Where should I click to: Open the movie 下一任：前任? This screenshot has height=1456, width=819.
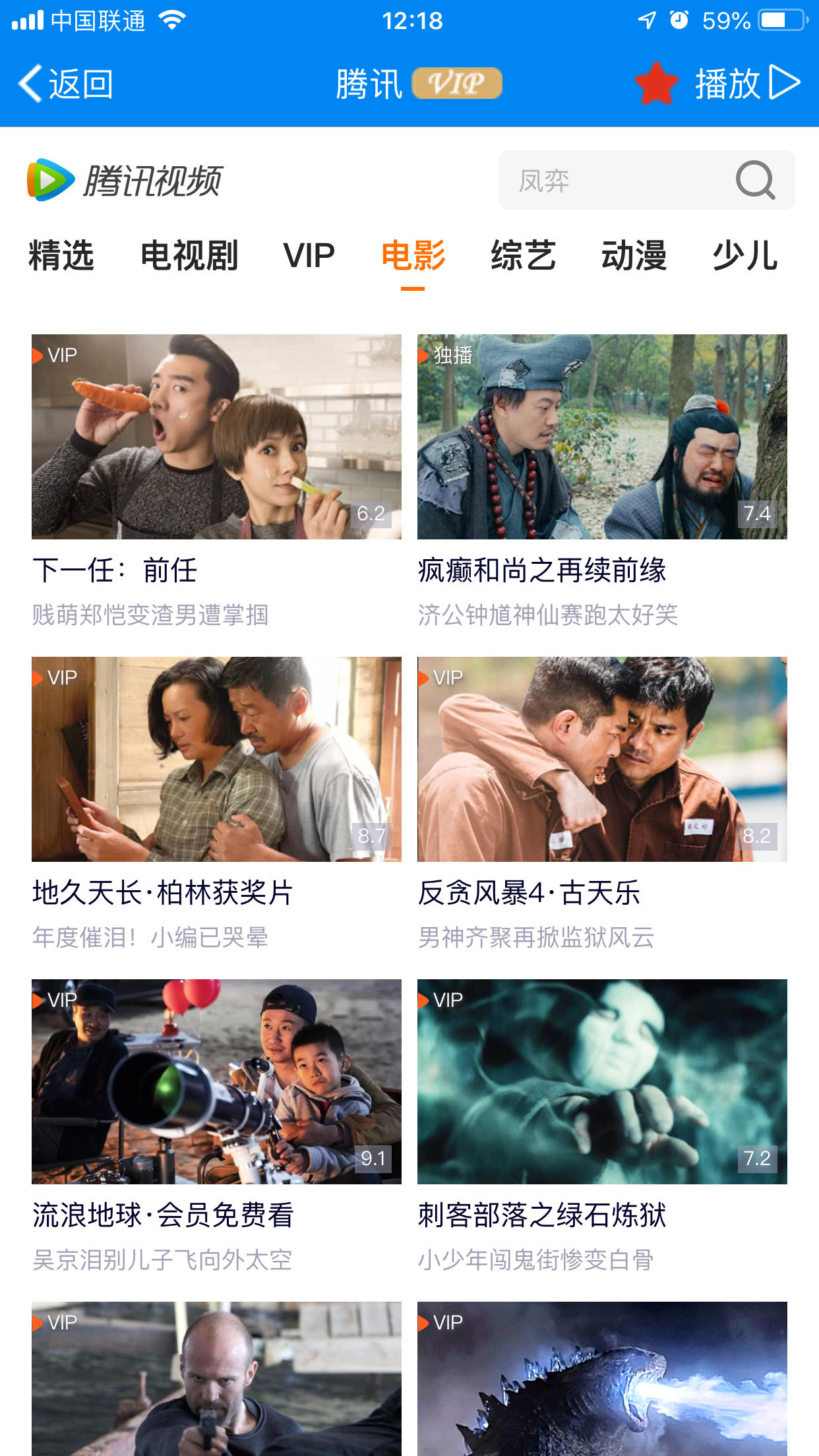216,437
